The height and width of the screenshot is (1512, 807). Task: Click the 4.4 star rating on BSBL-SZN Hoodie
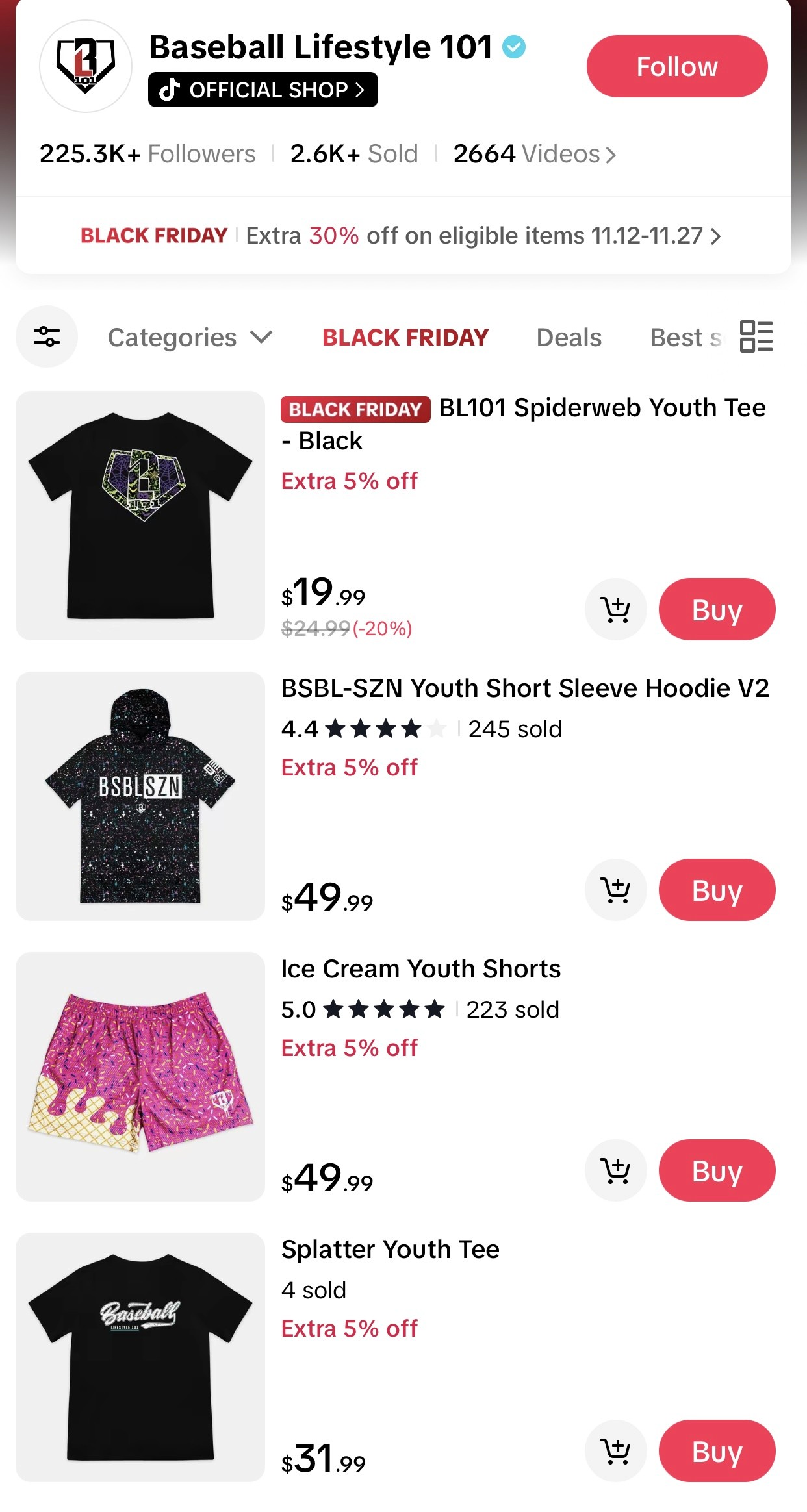tap(362, 729)
